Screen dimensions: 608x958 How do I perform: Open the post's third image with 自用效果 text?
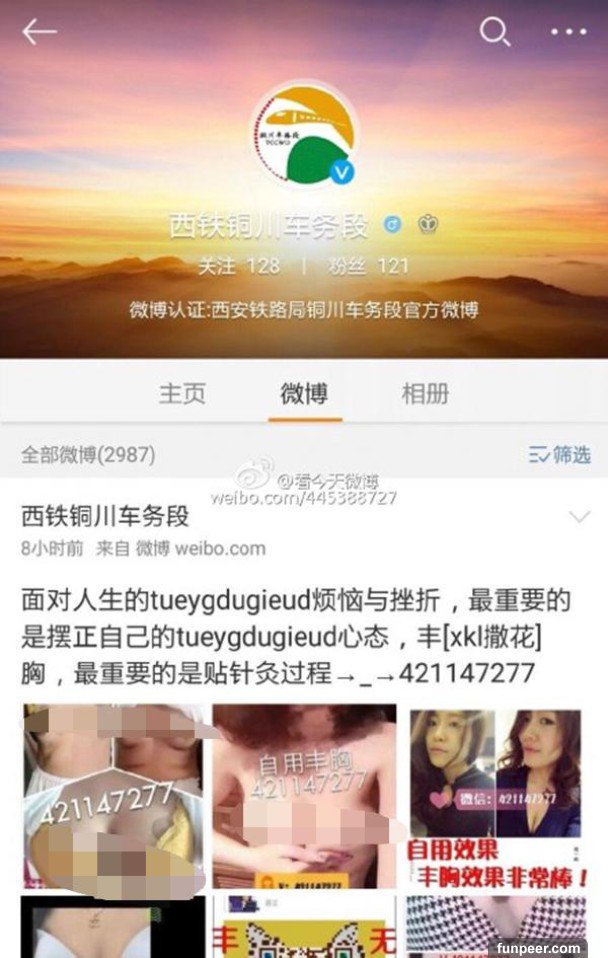[x=495, y=797]
